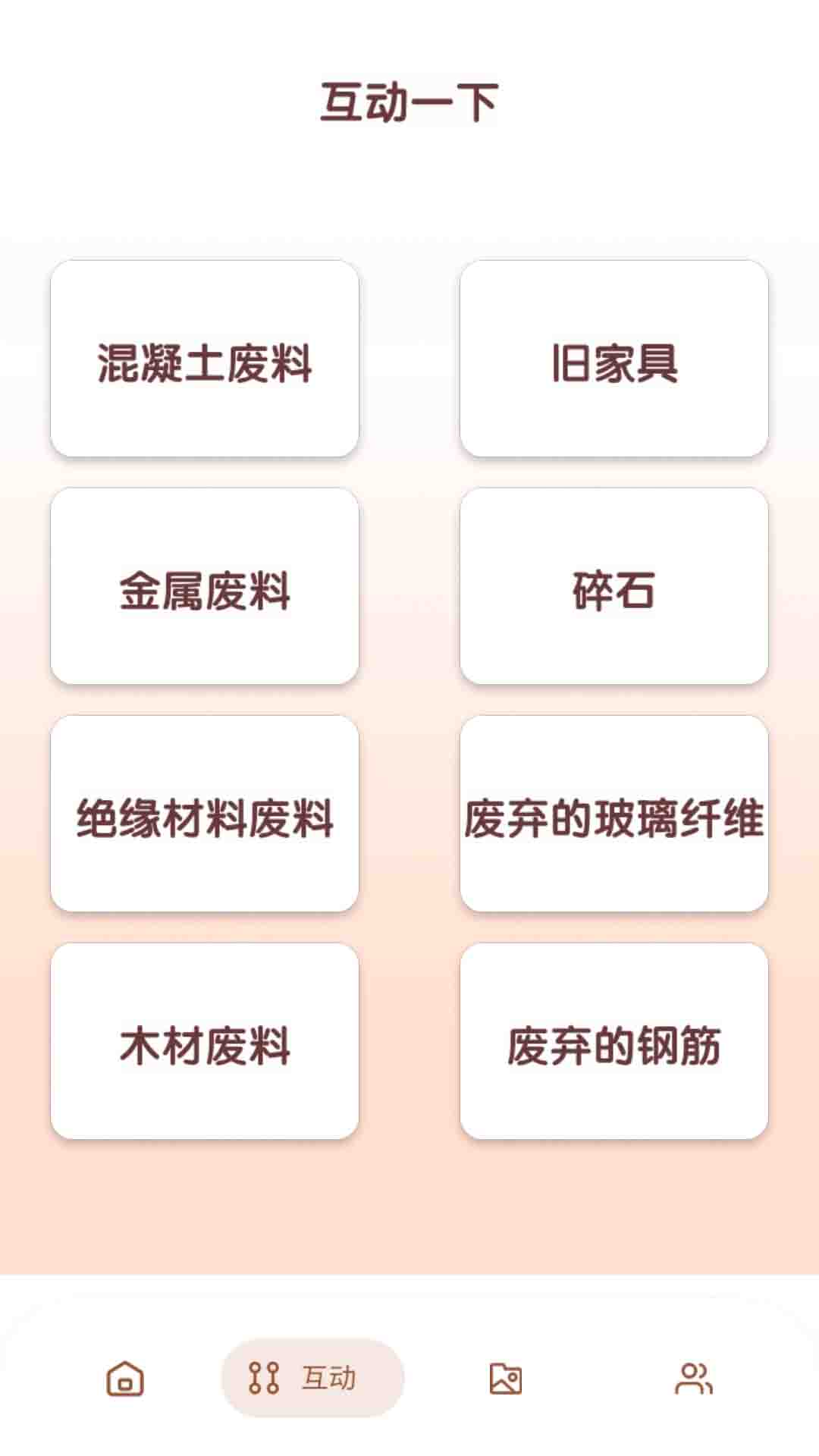Tap the 互动 tab

click(x=312, y=1378)
